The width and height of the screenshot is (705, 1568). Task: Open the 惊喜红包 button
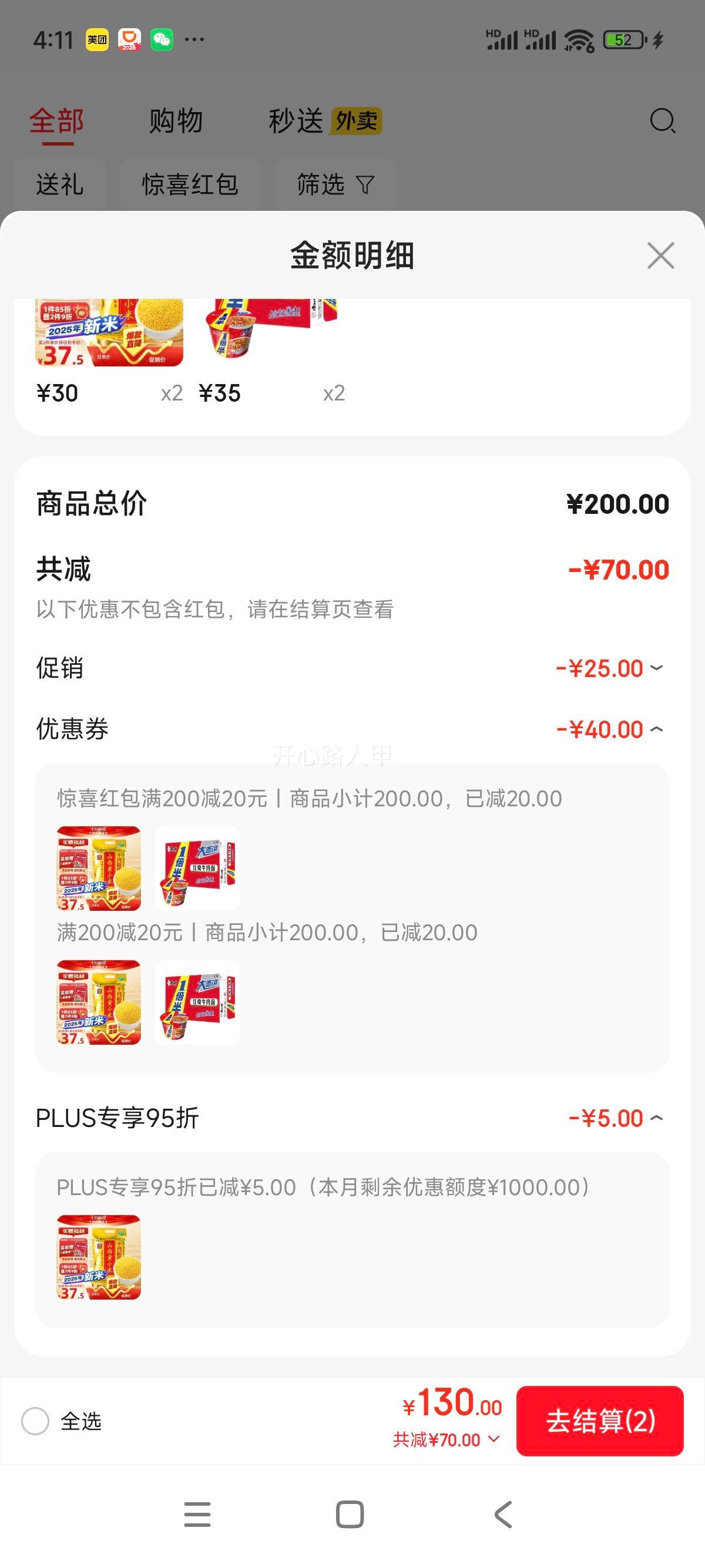(x=190, y=184)
